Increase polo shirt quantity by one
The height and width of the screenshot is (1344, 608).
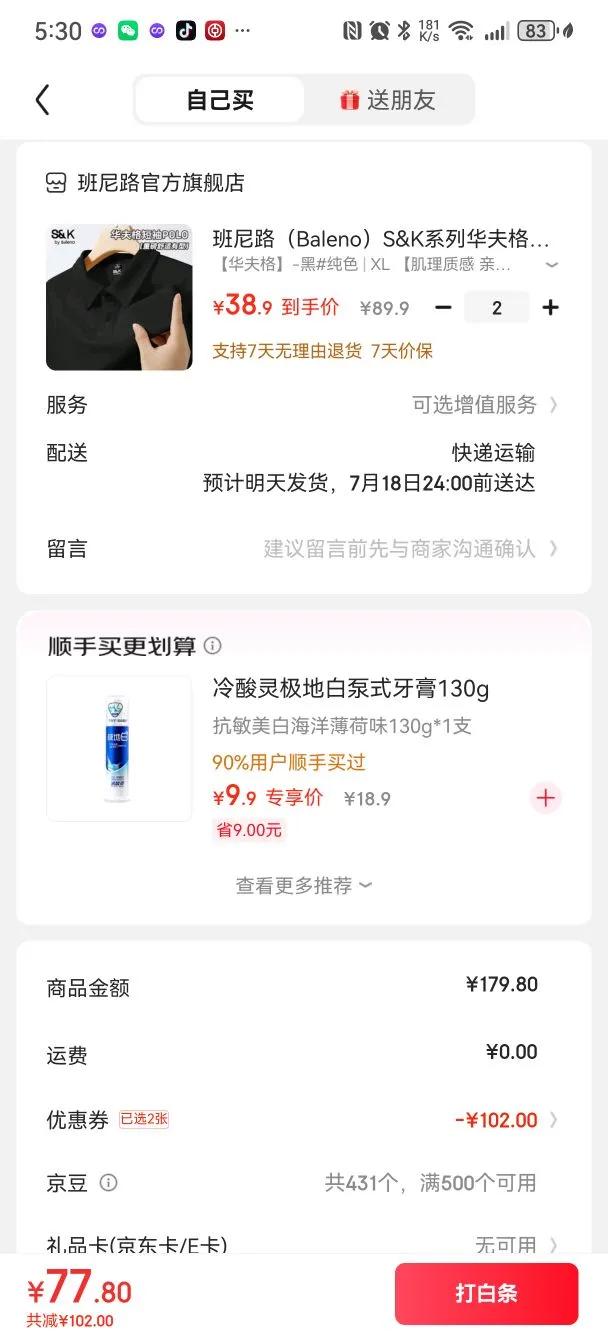[x=550, y=308]
